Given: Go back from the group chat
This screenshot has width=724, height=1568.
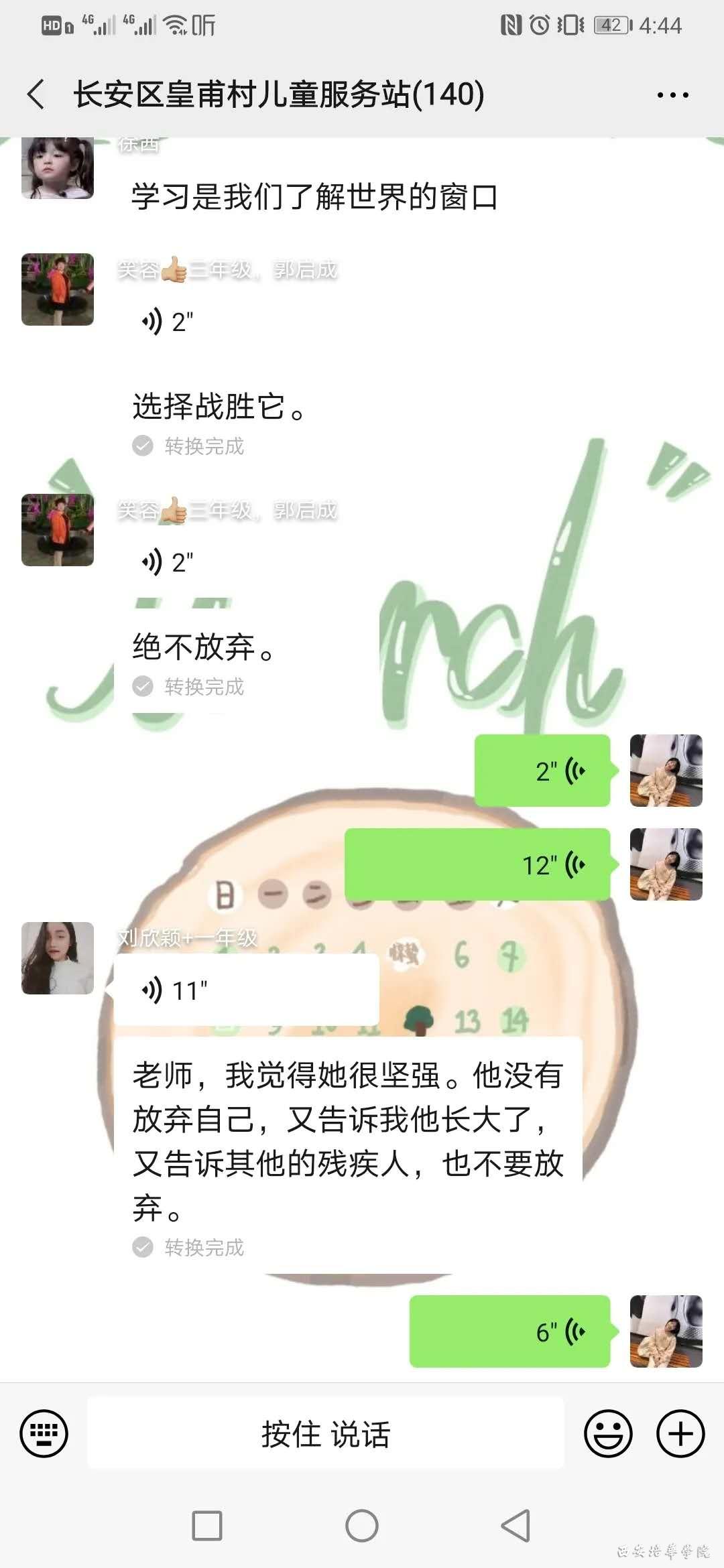Looking at the screenshot, I should coord(37,94).
